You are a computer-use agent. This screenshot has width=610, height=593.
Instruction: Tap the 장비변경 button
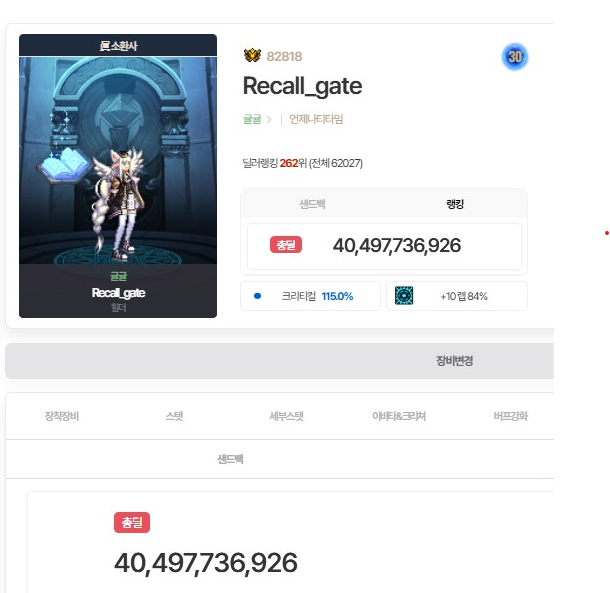(454, 361)
